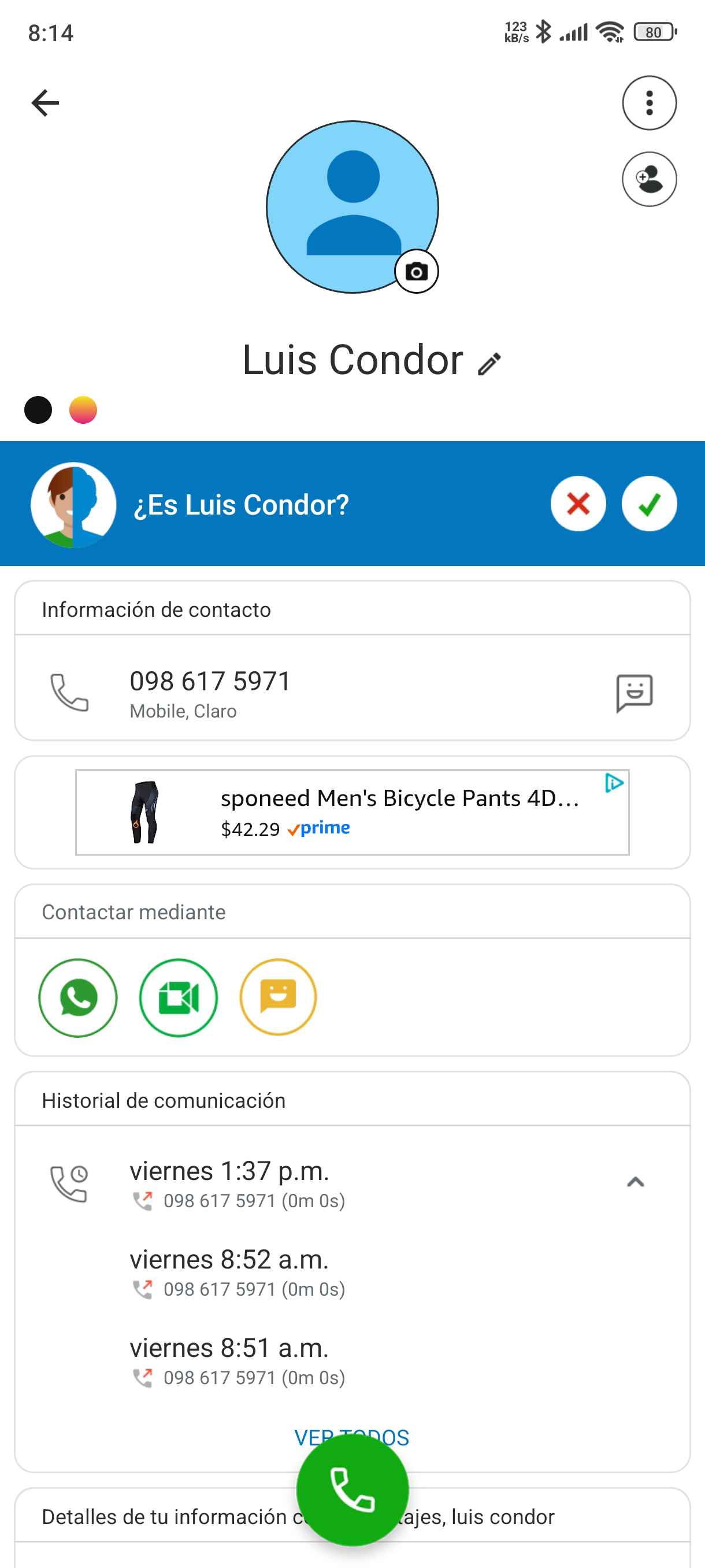Tap the add contact icon

click(x=649, y=179)
